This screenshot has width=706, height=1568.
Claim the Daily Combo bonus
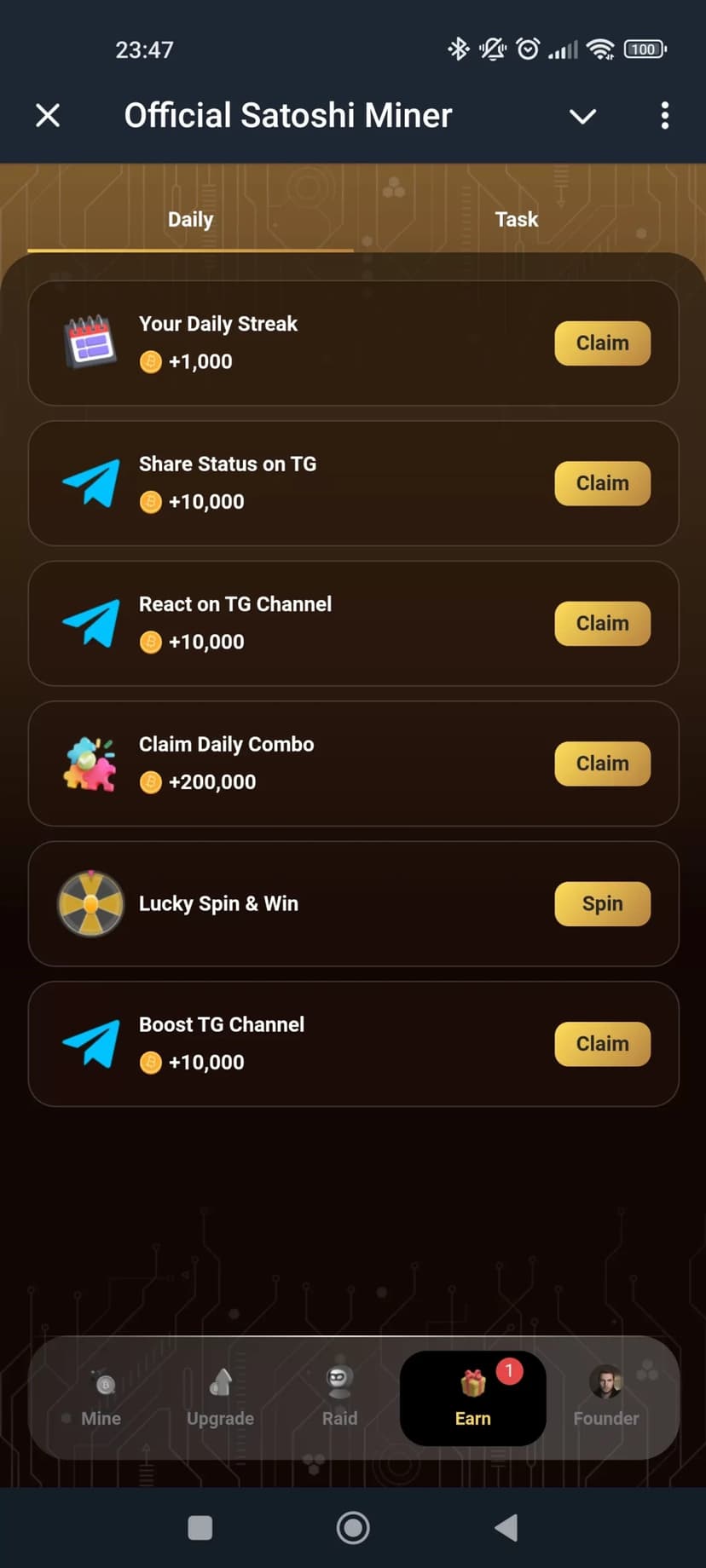tap(602, 764)
